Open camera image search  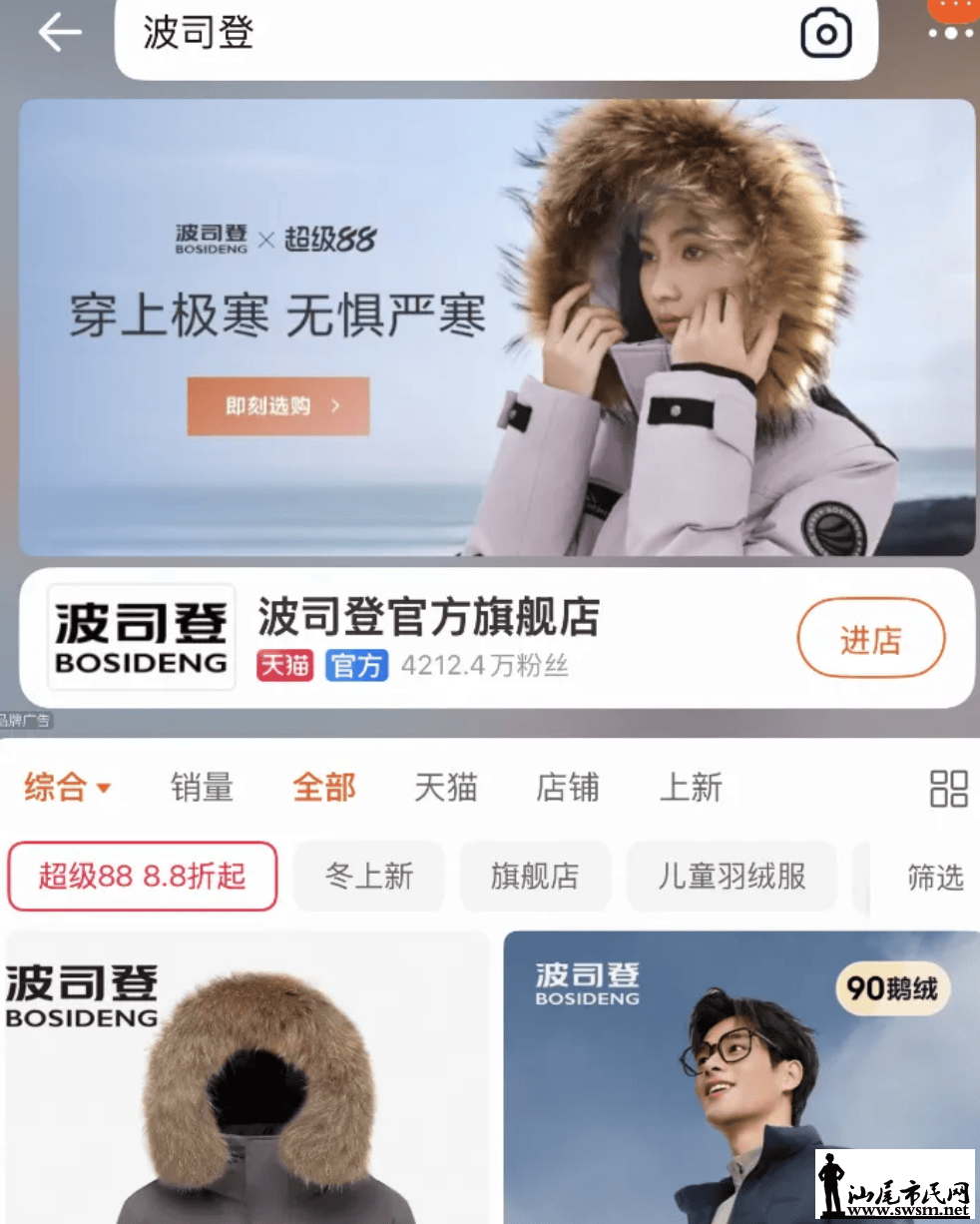826,34
